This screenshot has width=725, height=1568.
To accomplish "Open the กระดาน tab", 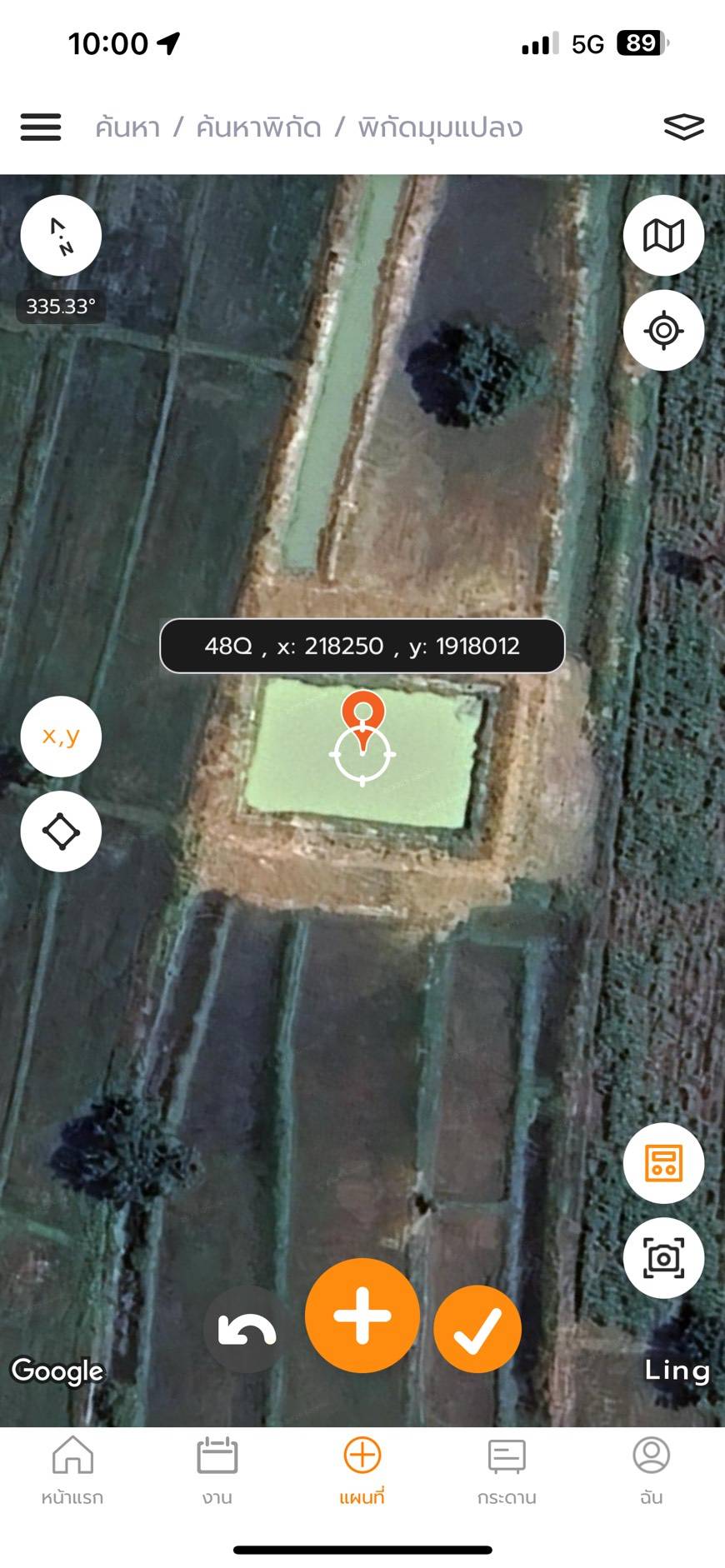I will 506,1471.
